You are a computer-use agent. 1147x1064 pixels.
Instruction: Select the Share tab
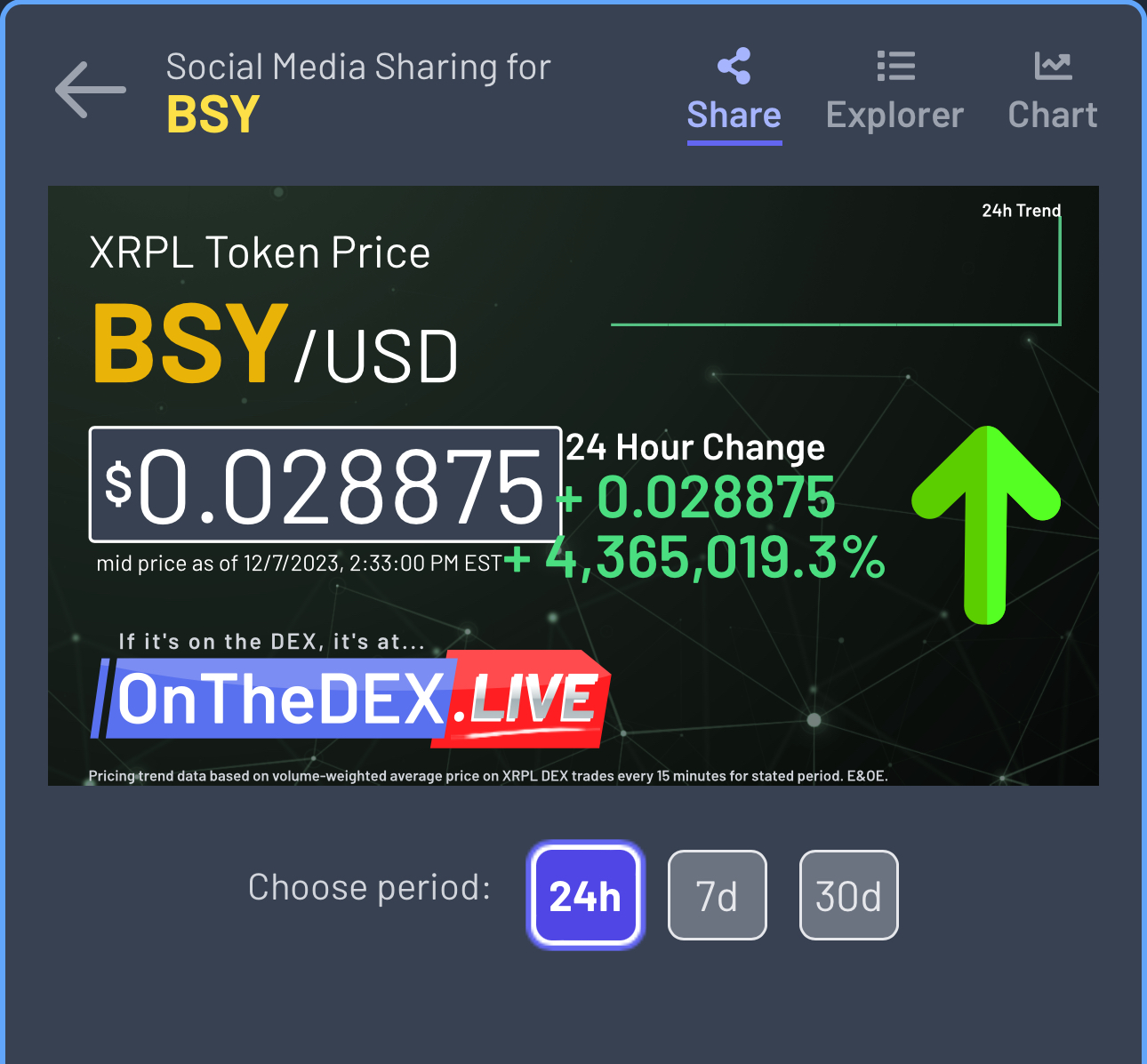pos(734,92)
